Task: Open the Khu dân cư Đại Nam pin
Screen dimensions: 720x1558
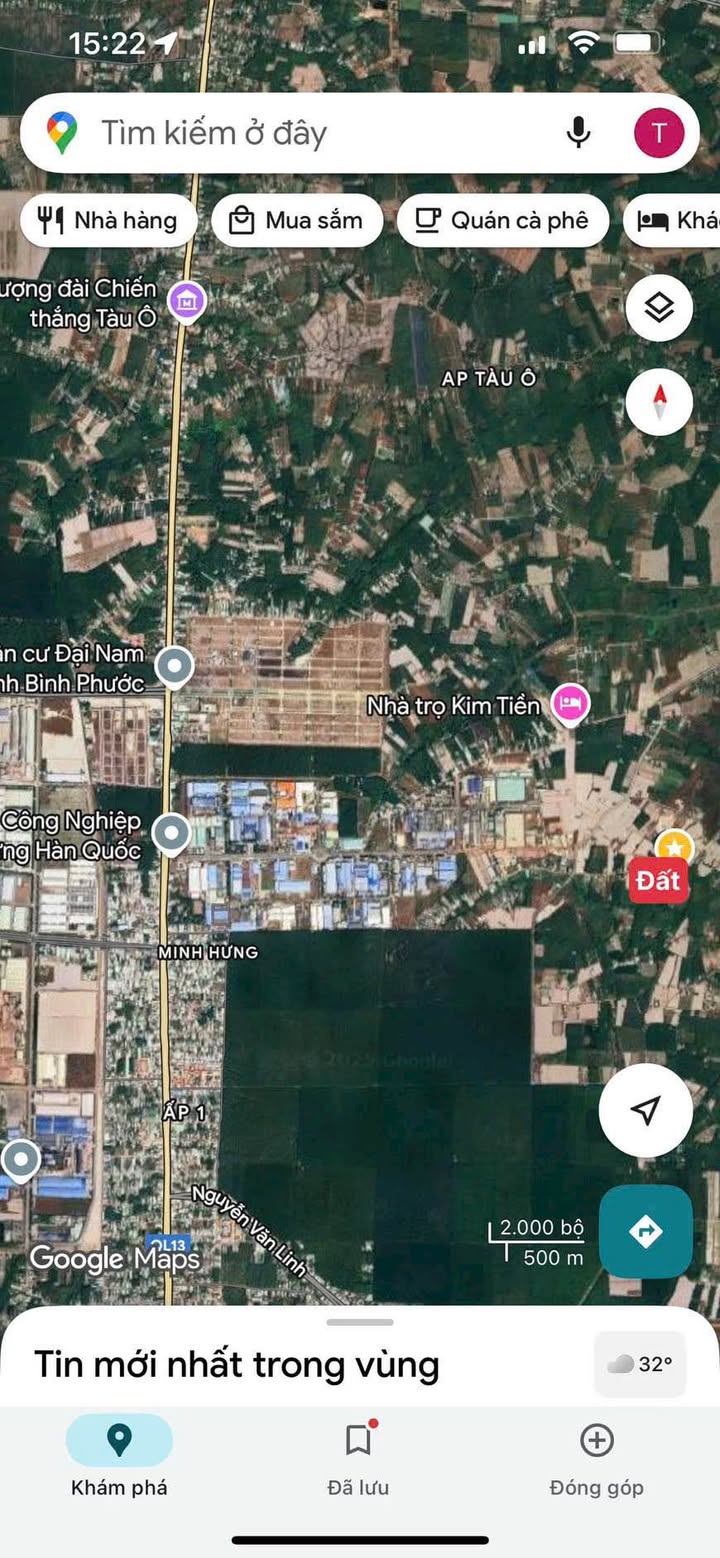Action: [x=176, y=666]
